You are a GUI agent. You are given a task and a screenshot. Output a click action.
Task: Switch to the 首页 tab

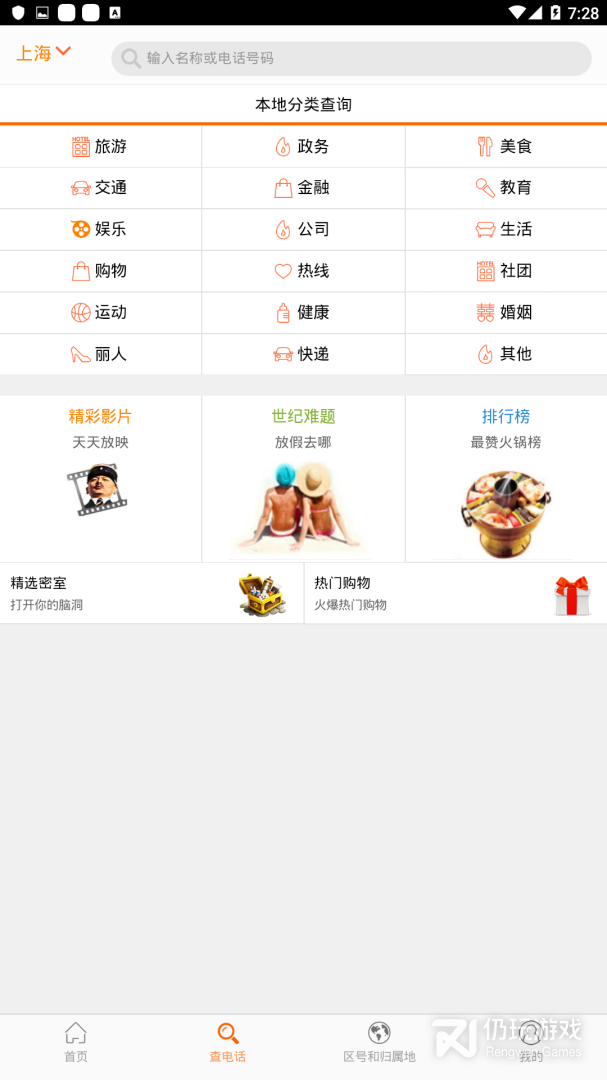(x=76, y=1041)
